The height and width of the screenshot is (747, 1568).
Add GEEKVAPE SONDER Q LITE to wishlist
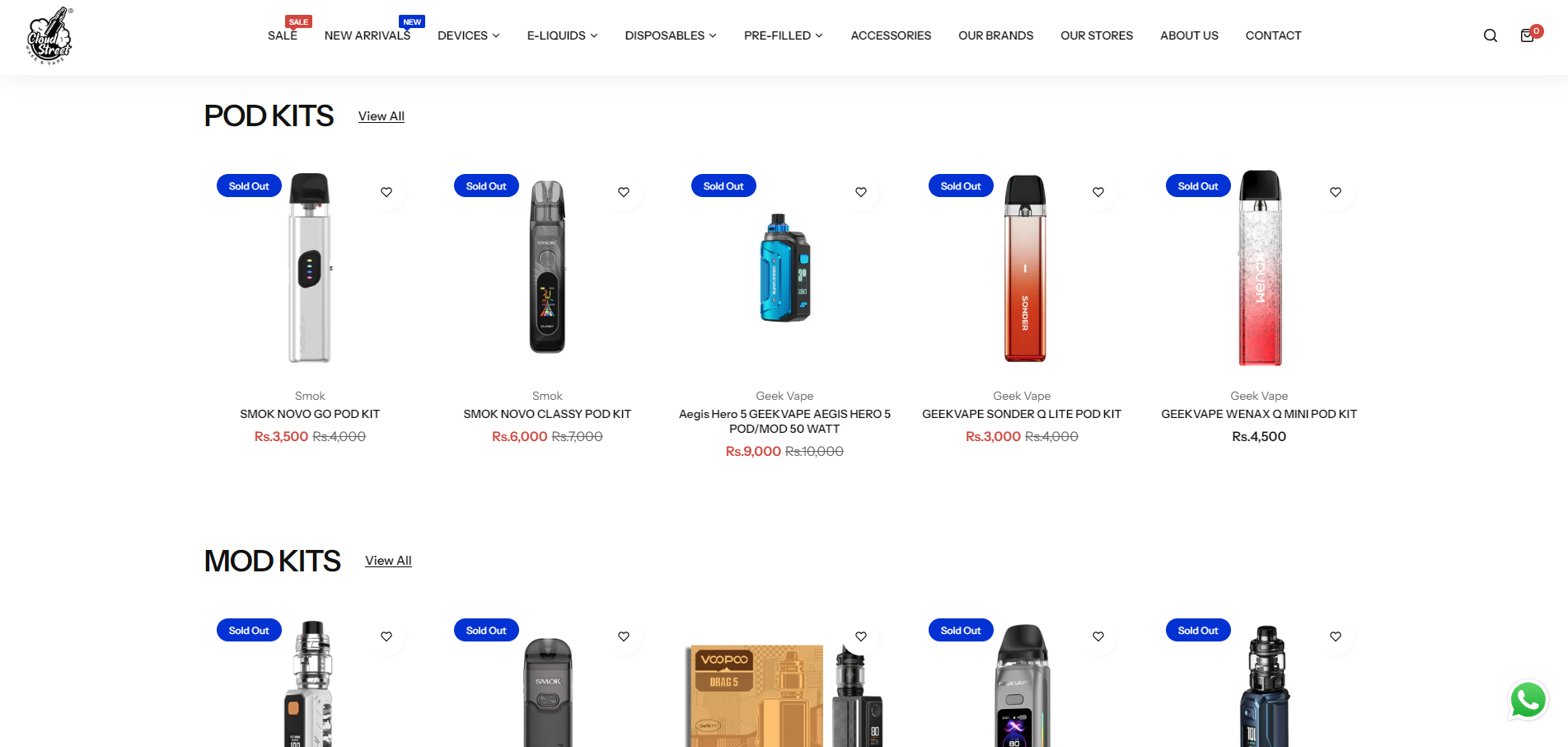pyautogui.click(x=1098, y=192)
